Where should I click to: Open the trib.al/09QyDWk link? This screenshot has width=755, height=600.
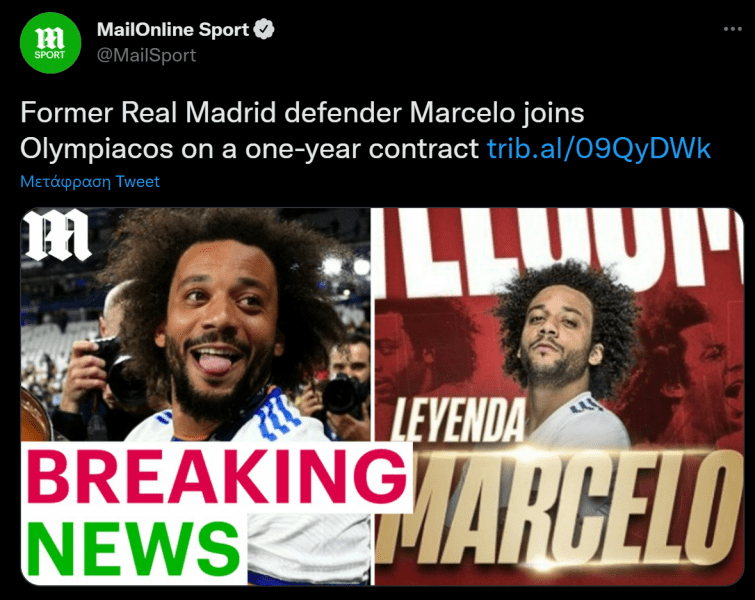[x=599, y=148]
